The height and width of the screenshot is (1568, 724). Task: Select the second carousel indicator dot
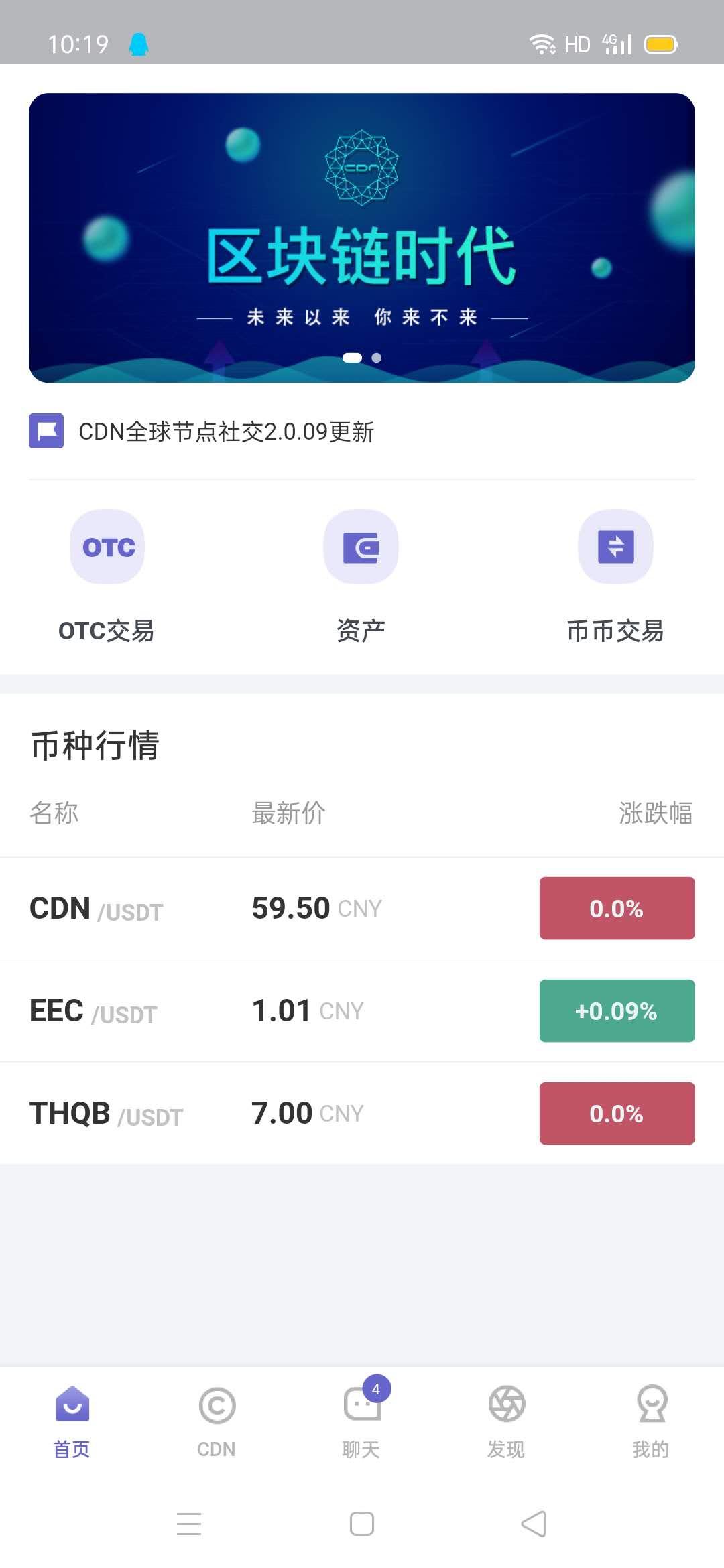coord(376,358)
